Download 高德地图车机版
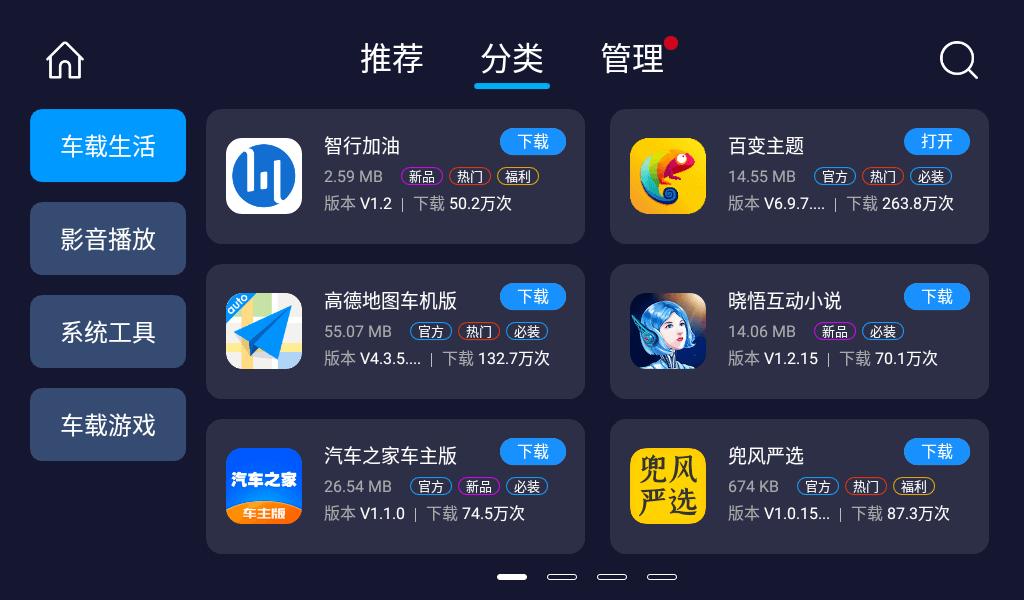Viewport: 1024px width, 600px height. (533, 297)
